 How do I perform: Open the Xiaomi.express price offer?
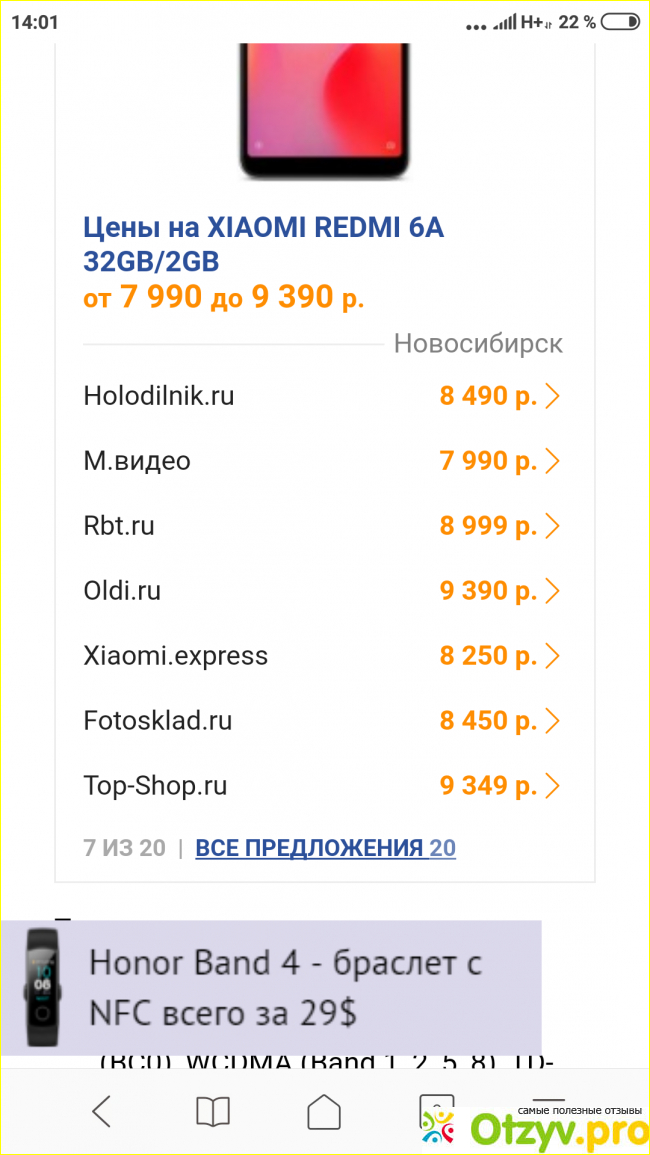320,656
